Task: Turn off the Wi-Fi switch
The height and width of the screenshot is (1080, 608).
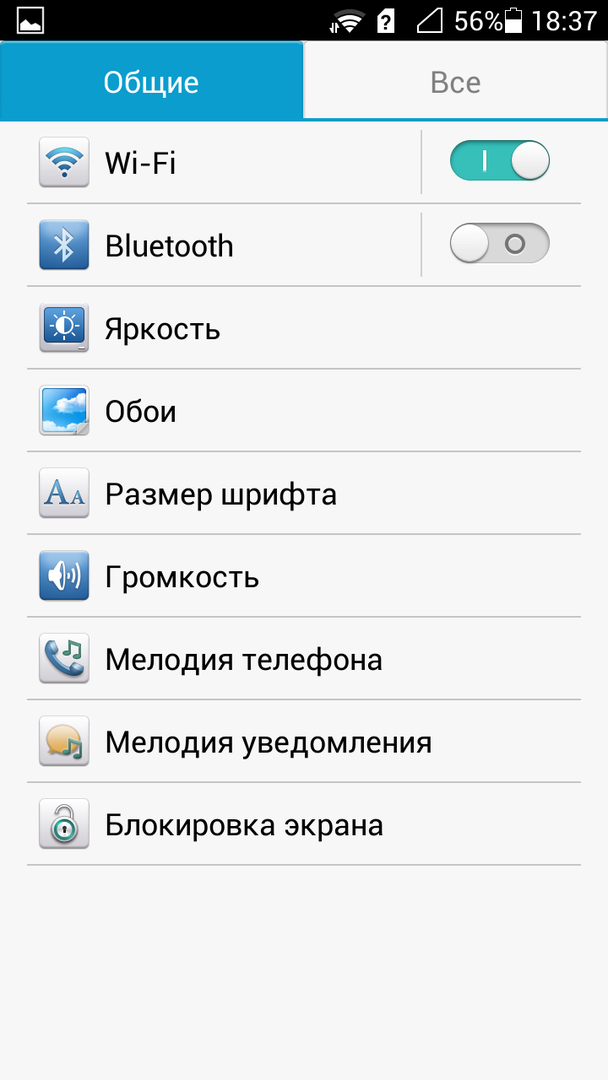Action: pyautogui.click(x=500, y=162)
